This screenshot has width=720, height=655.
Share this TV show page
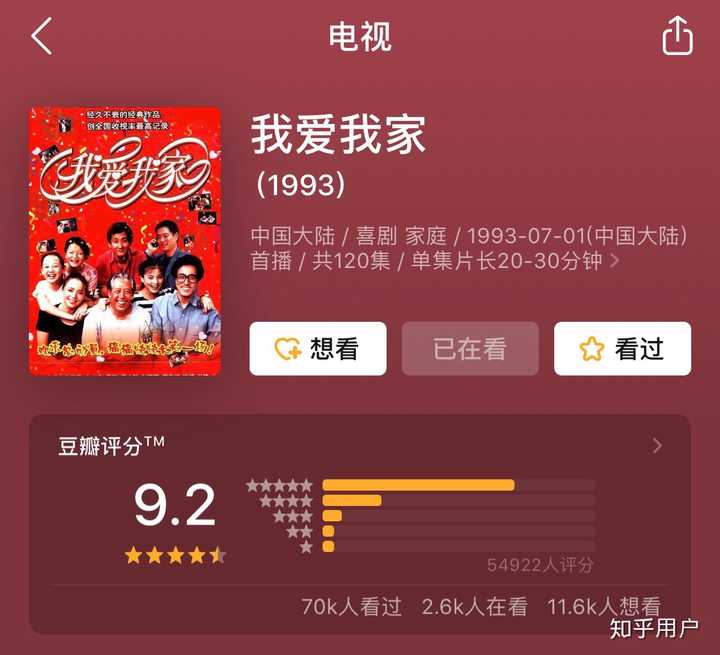click(677, 37)
